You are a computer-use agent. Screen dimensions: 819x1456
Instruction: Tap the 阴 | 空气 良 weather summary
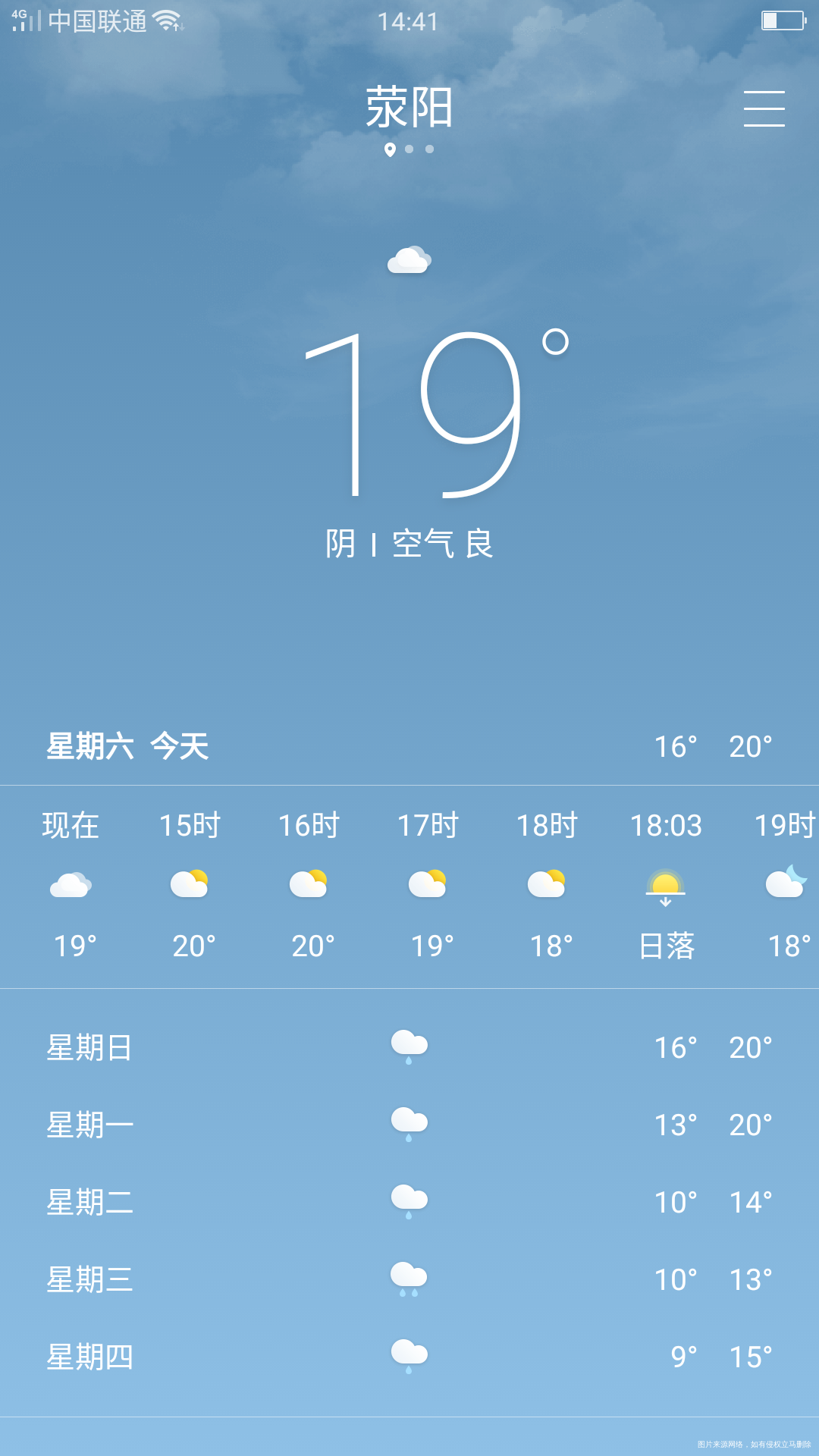tap(409, 543)
